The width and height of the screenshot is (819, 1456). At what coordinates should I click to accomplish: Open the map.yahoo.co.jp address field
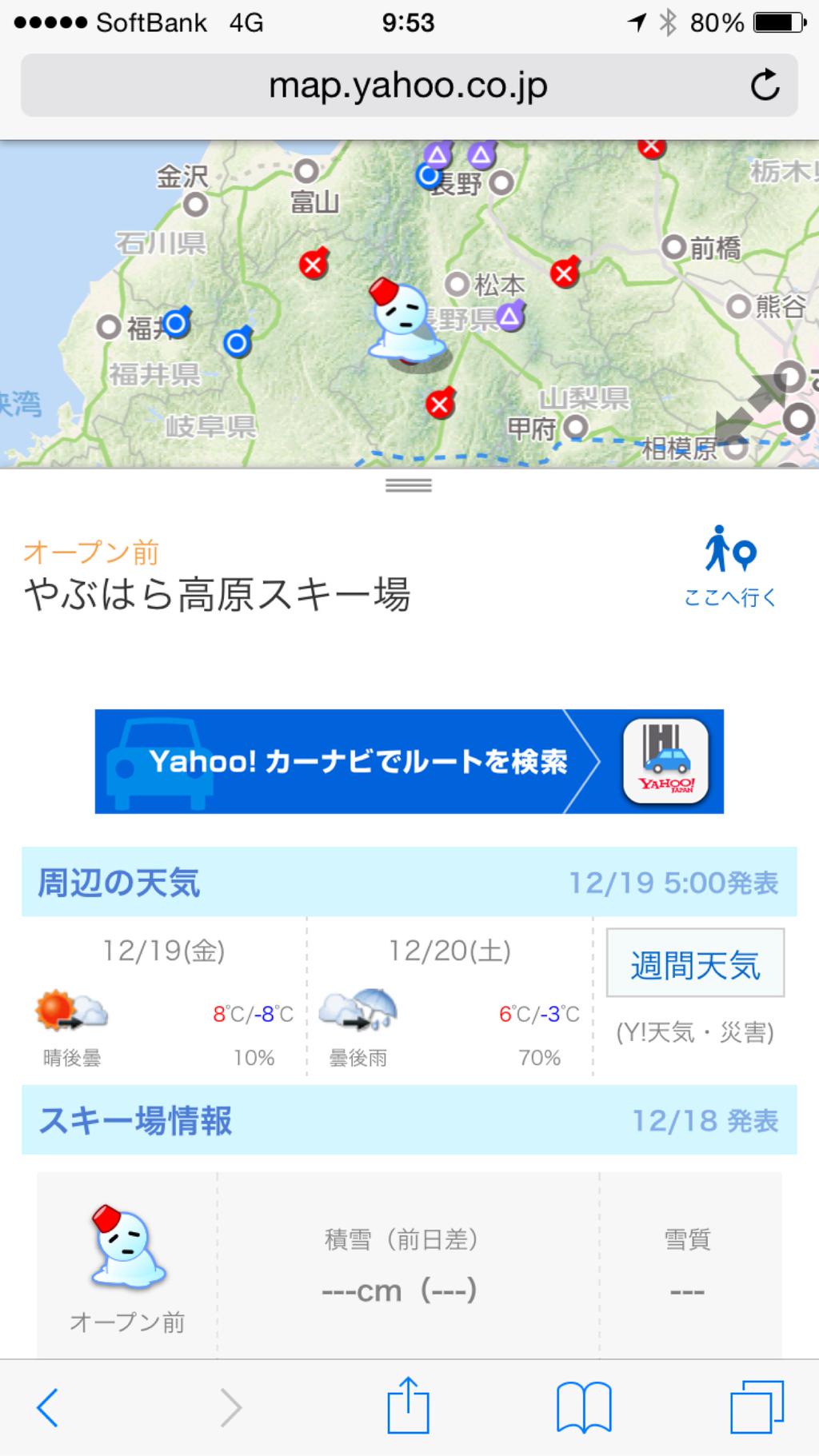(408, 86)
